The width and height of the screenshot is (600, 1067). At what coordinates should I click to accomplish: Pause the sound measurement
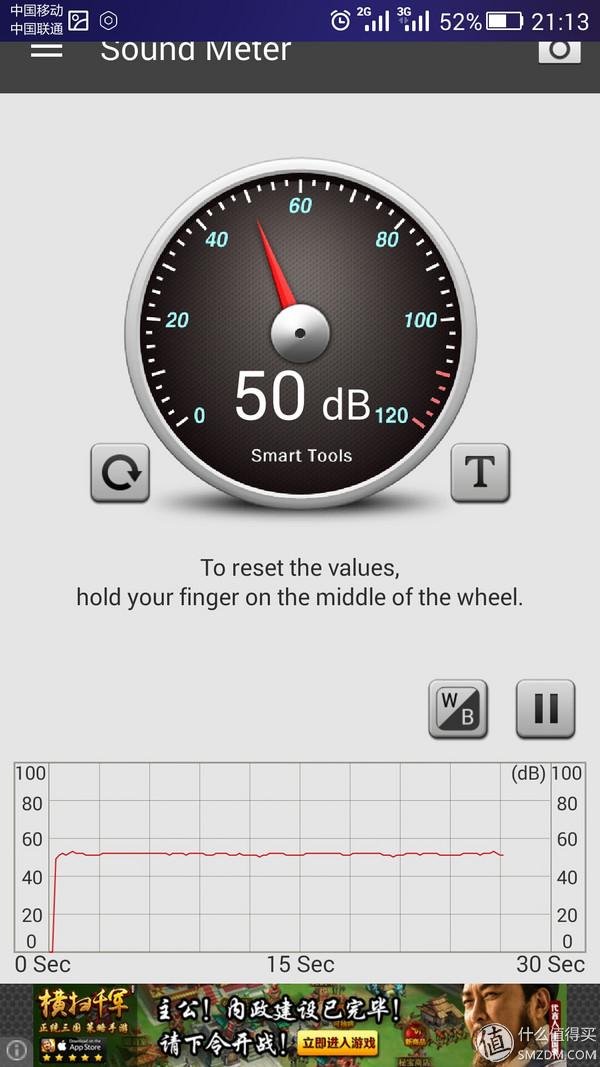pos(545,709)
